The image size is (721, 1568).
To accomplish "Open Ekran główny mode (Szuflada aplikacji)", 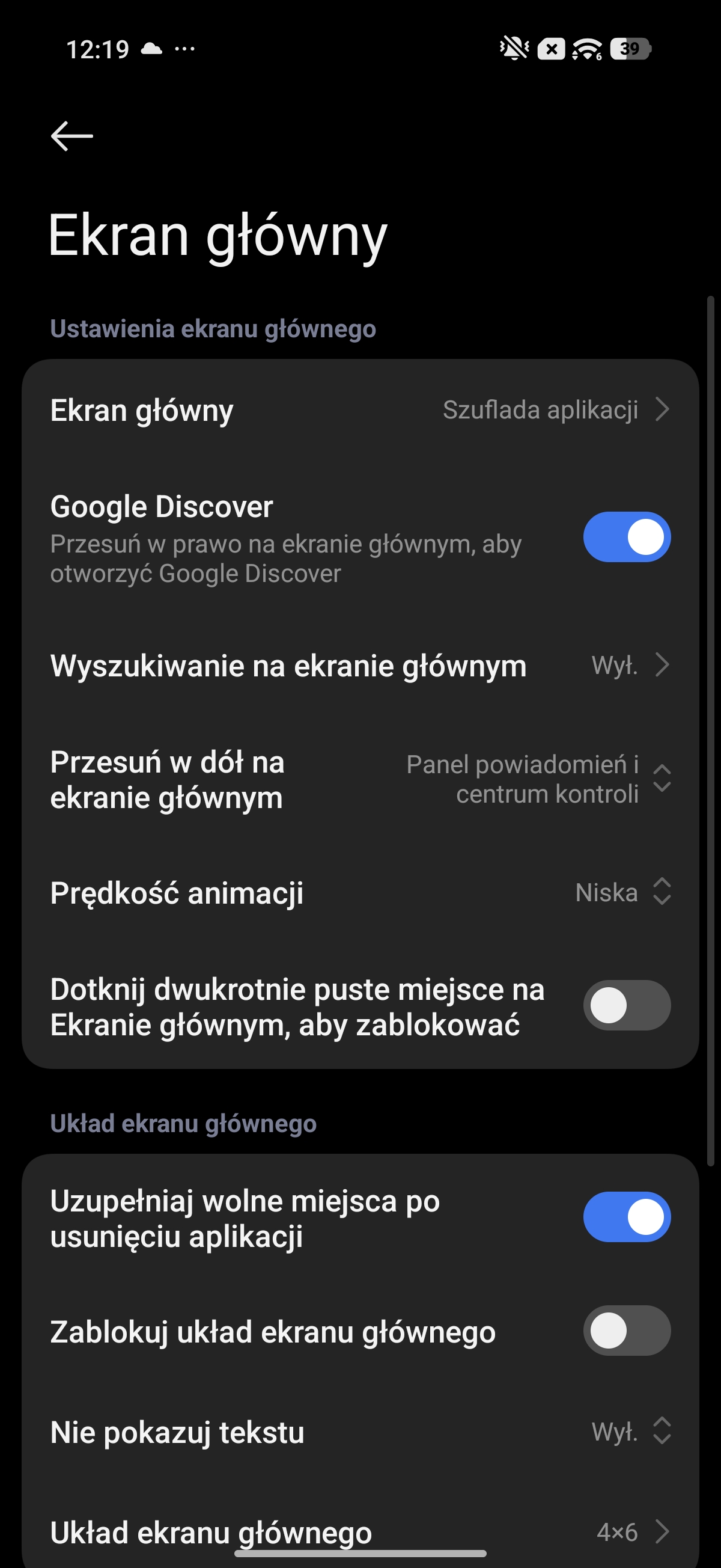I will point(359,409).
